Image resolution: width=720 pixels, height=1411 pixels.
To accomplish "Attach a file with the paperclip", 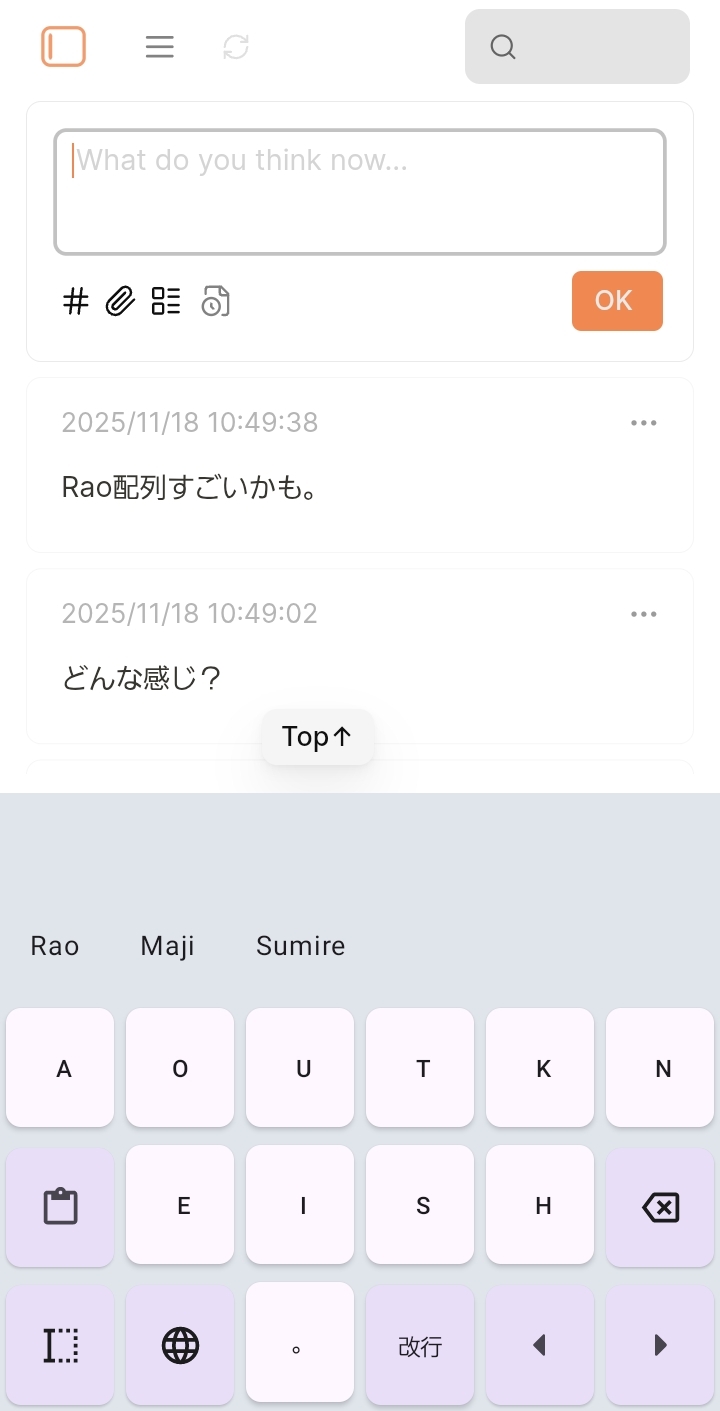I will [120, 301].
